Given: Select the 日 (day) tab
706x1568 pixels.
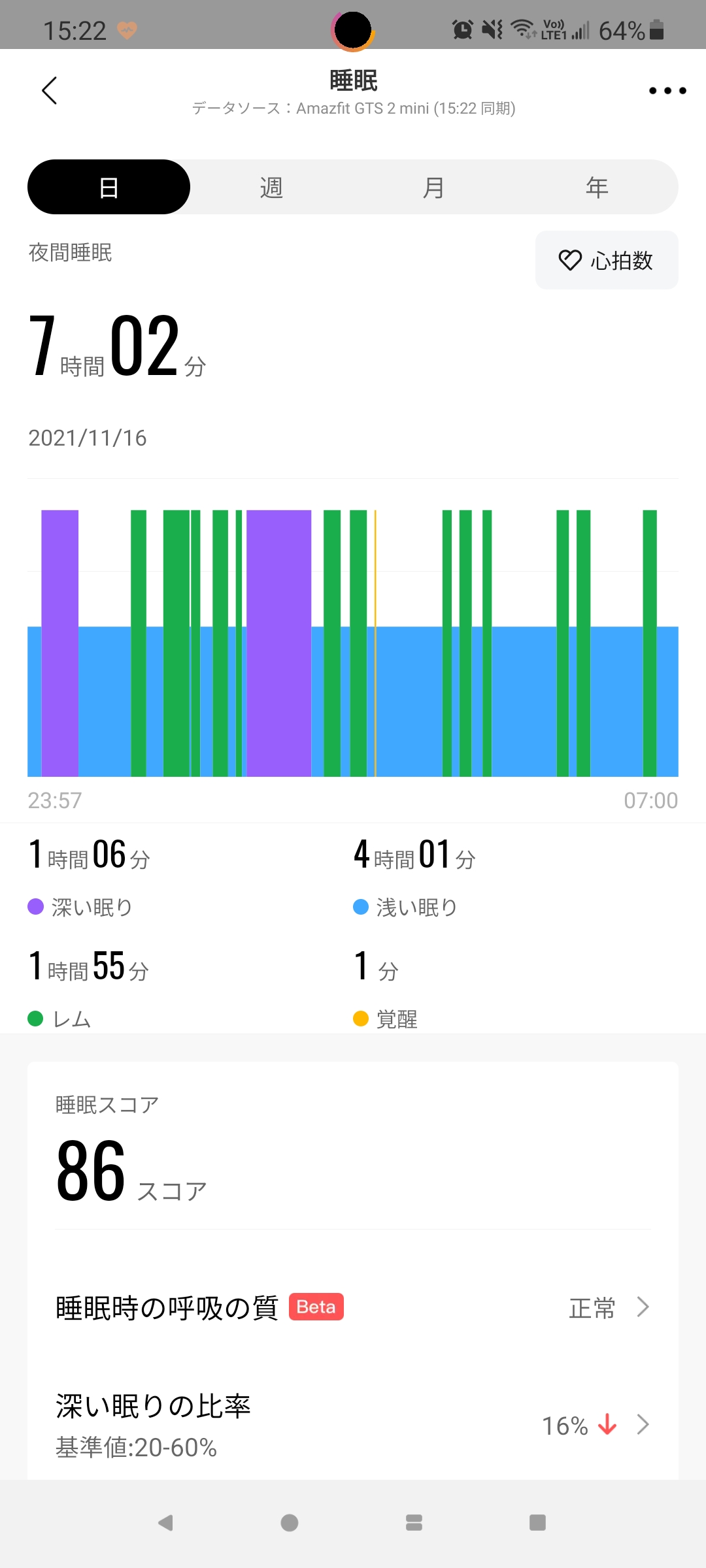Looking at the screenshot, I should [109, 188].
